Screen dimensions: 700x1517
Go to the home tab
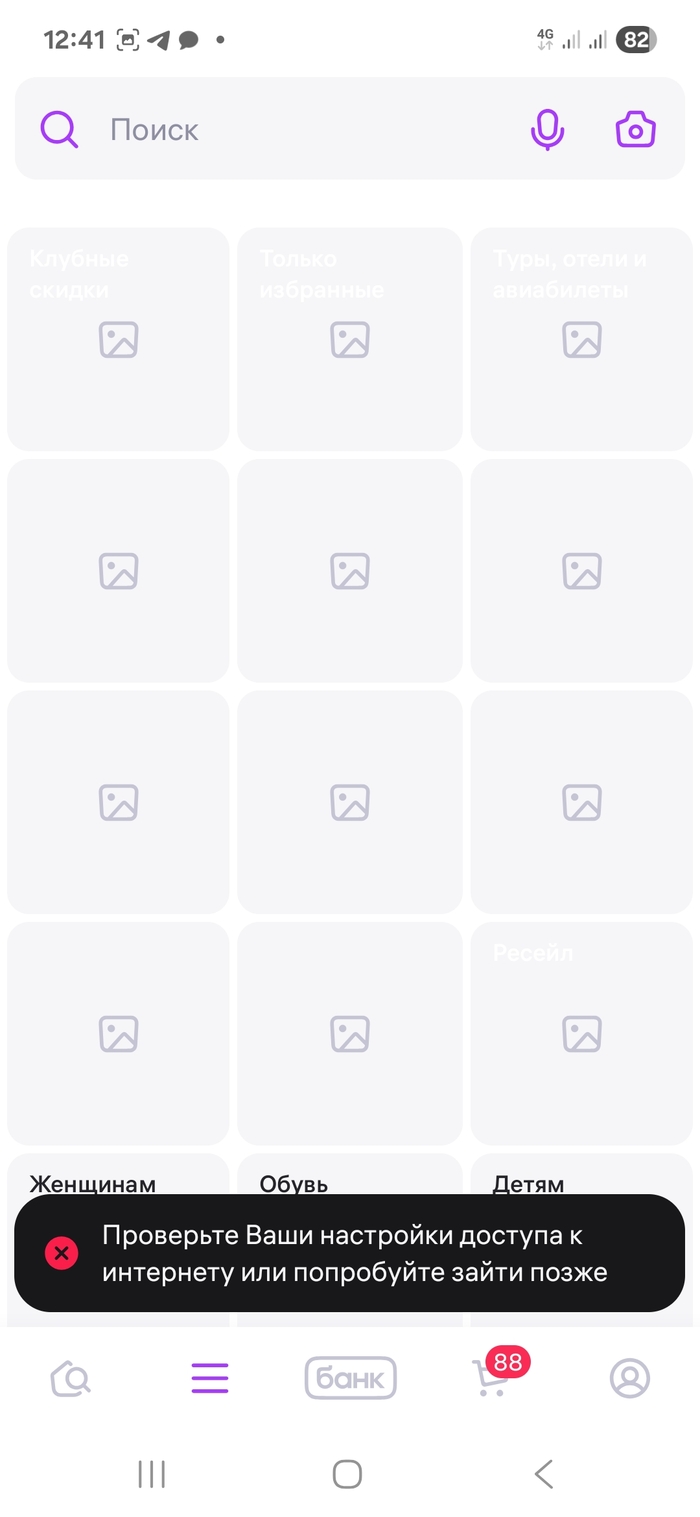(71, 1379)
